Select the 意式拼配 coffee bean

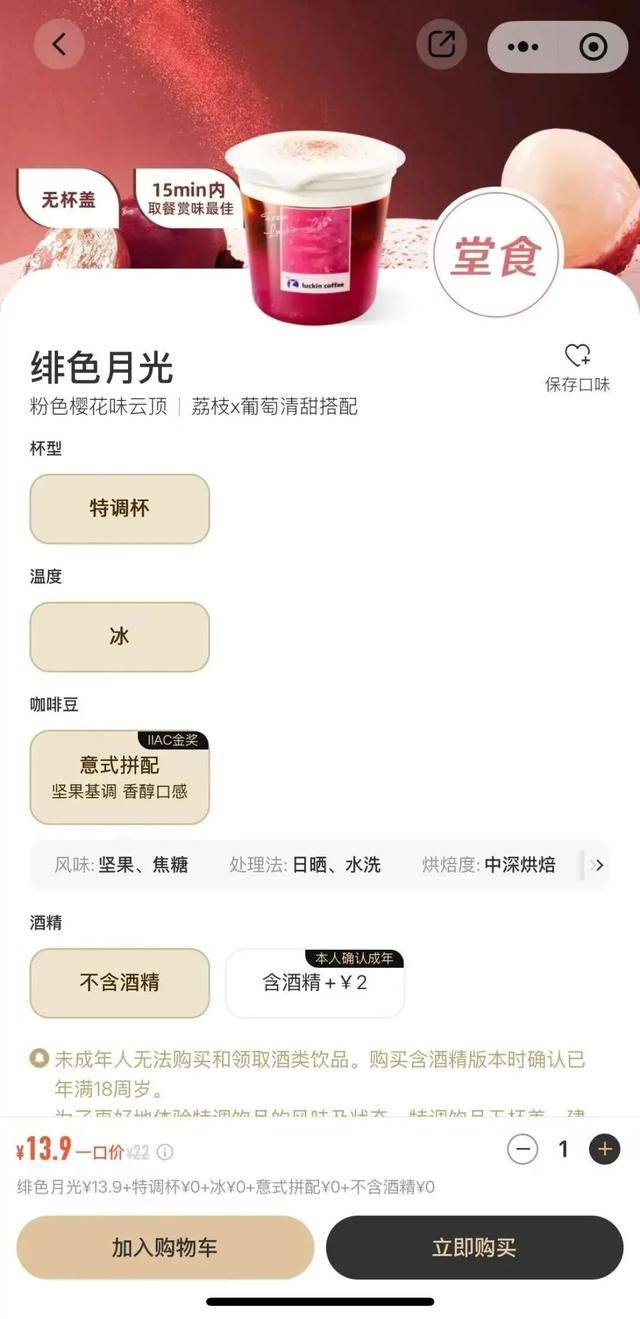point(120,777)
